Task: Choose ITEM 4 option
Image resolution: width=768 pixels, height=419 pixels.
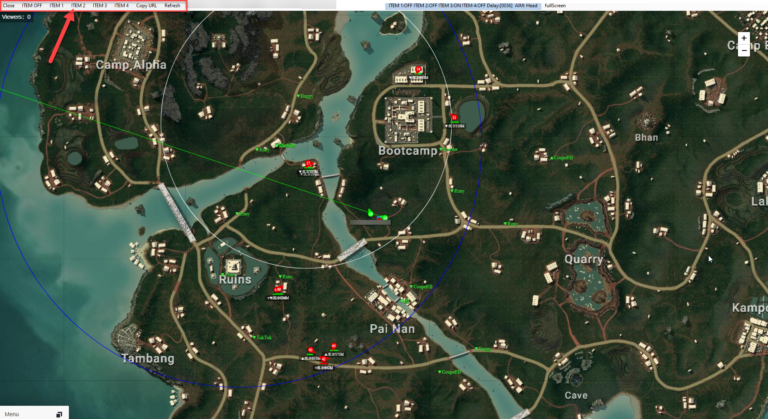Action: (x=121, y=5)
